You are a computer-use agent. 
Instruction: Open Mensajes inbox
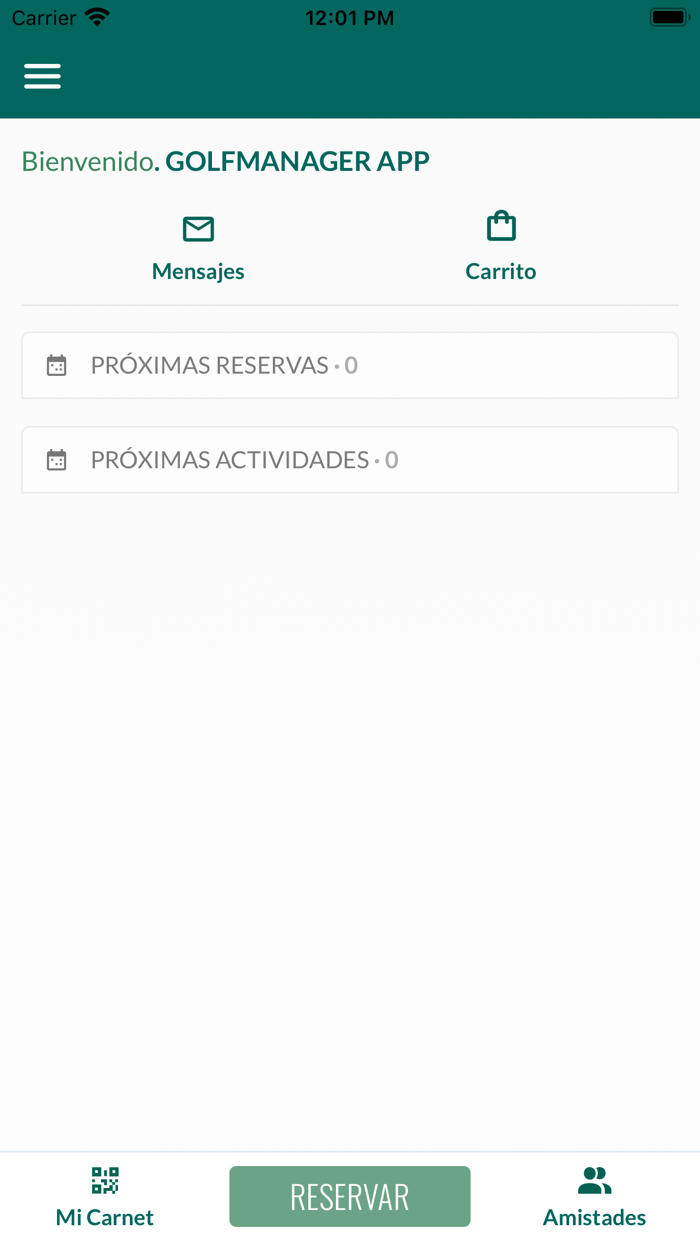pos(198,249)
